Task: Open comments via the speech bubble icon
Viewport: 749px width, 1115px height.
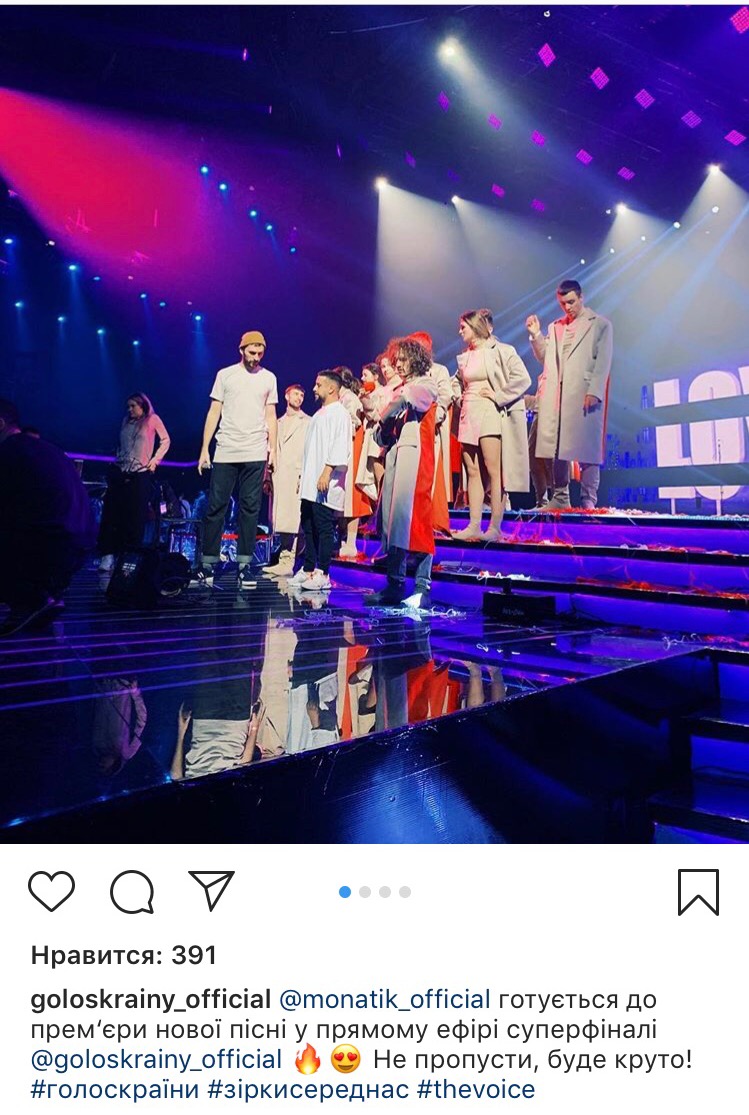Action: (132, 891)
